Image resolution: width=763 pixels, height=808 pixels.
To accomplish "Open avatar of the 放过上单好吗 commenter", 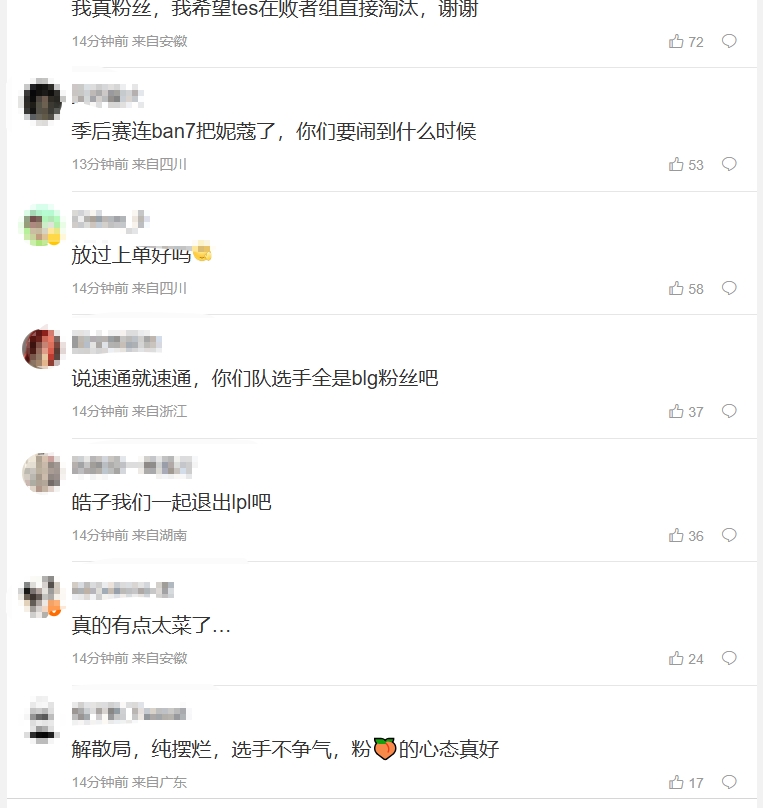I will tap(42, 225).
